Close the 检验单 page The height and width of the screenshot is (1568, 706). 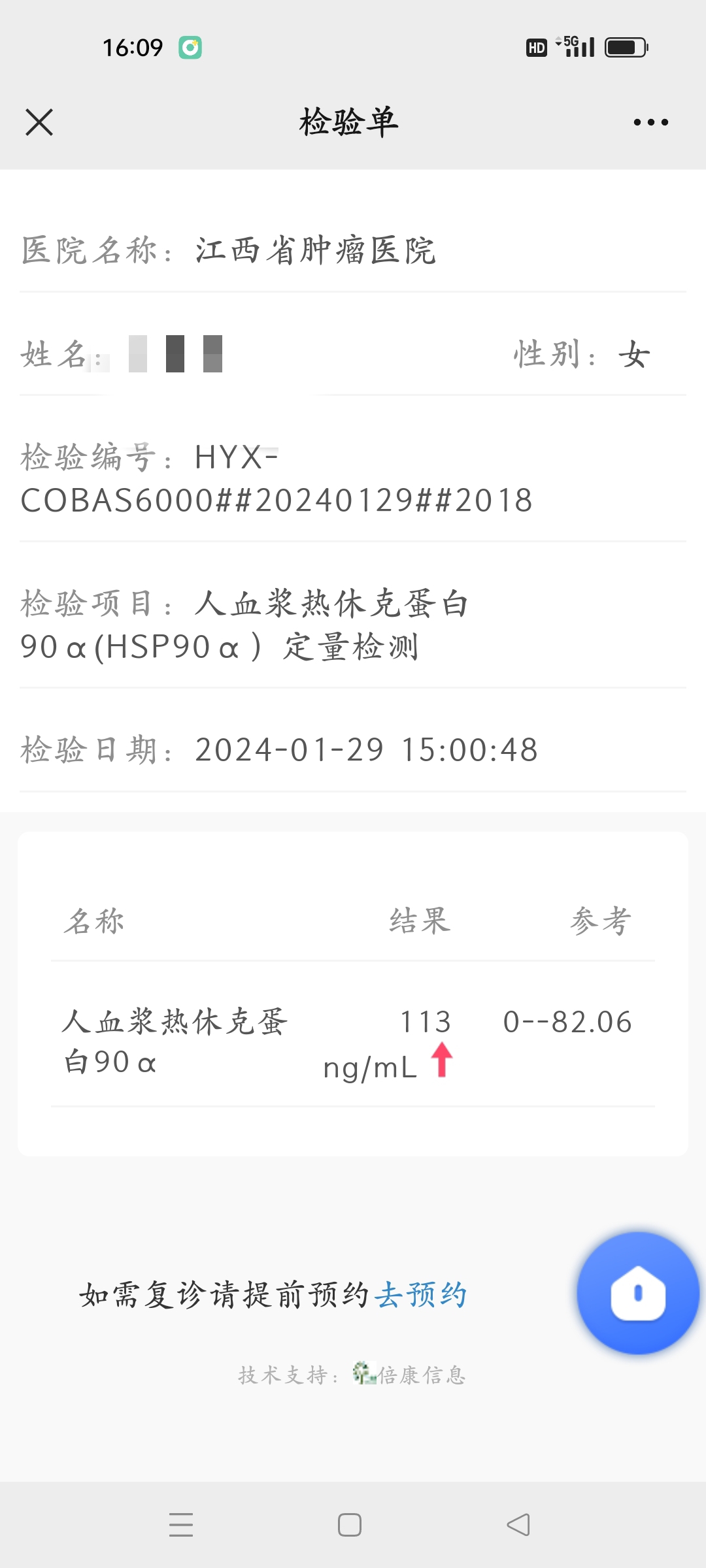coord(39,122)
